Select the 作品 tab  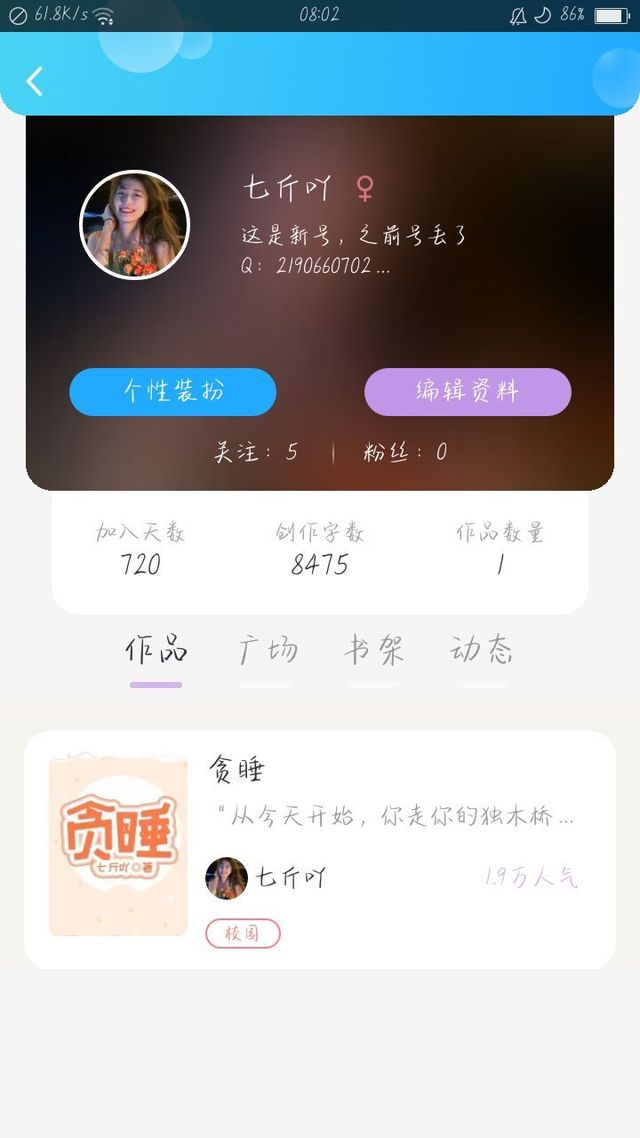(156, 651)
